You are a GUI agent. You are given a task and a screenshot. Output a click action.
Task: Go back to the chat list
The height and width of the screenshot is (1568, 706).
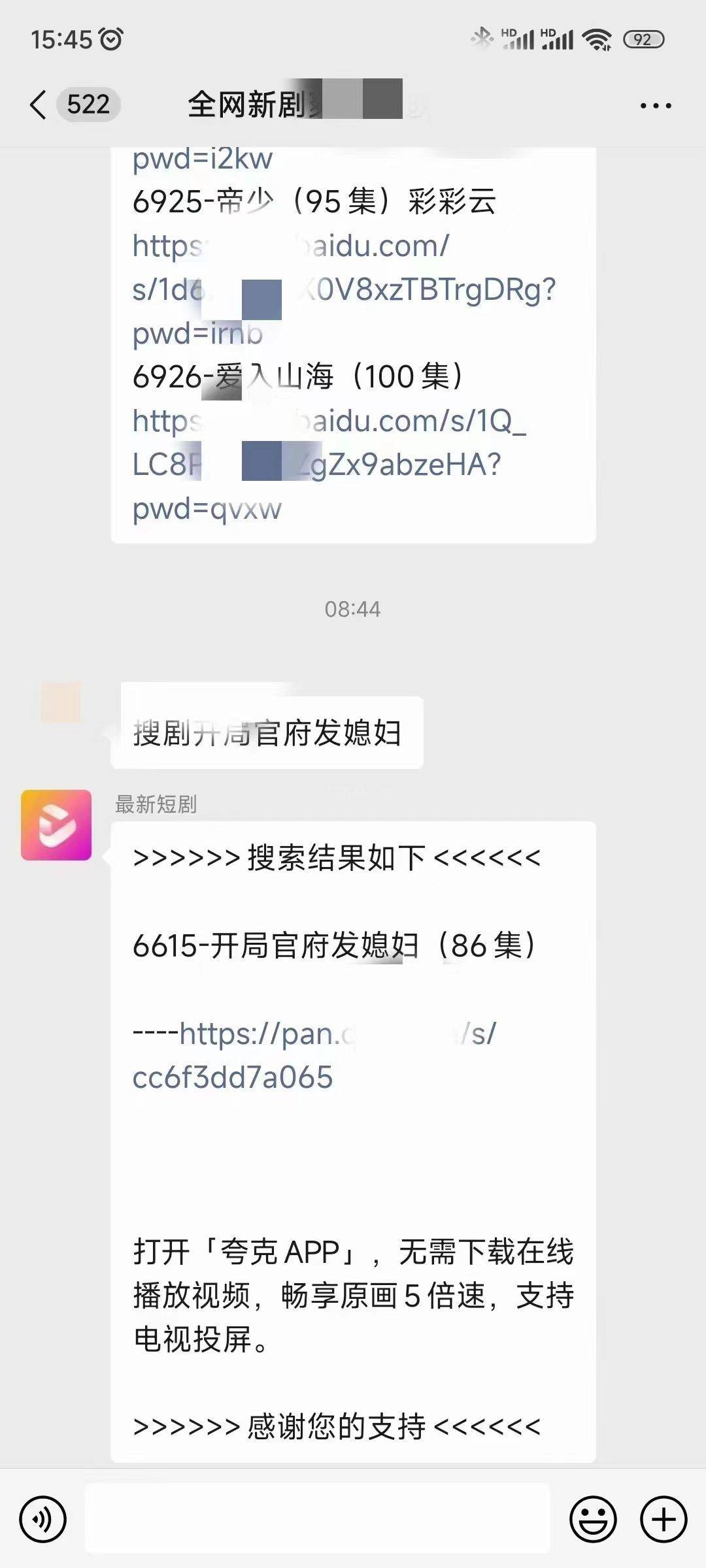39,105
